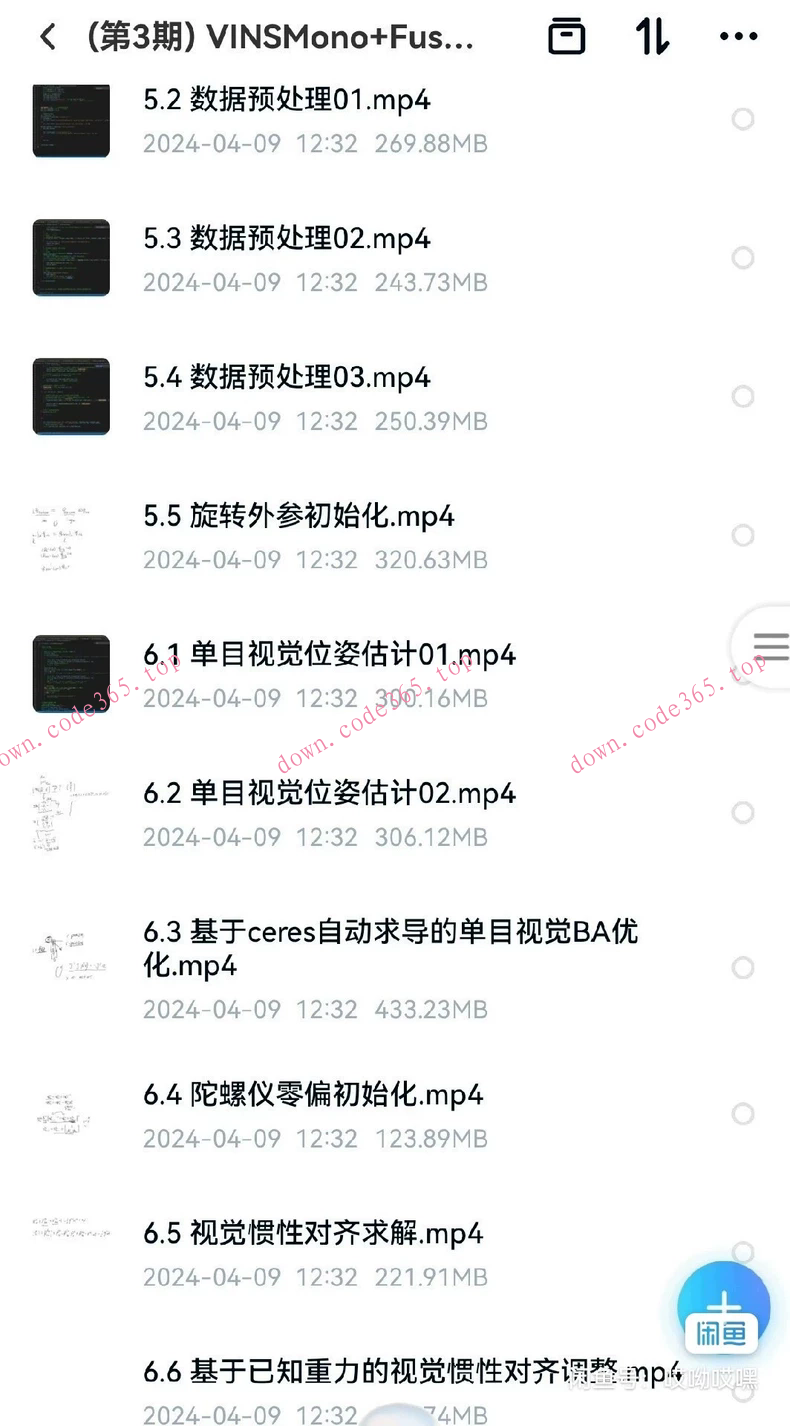Select checkbox for 5.2 数据预处理01.mp4
This screenshot has width=790, height=1426.
pyautogui.click(x=743, y=119)
